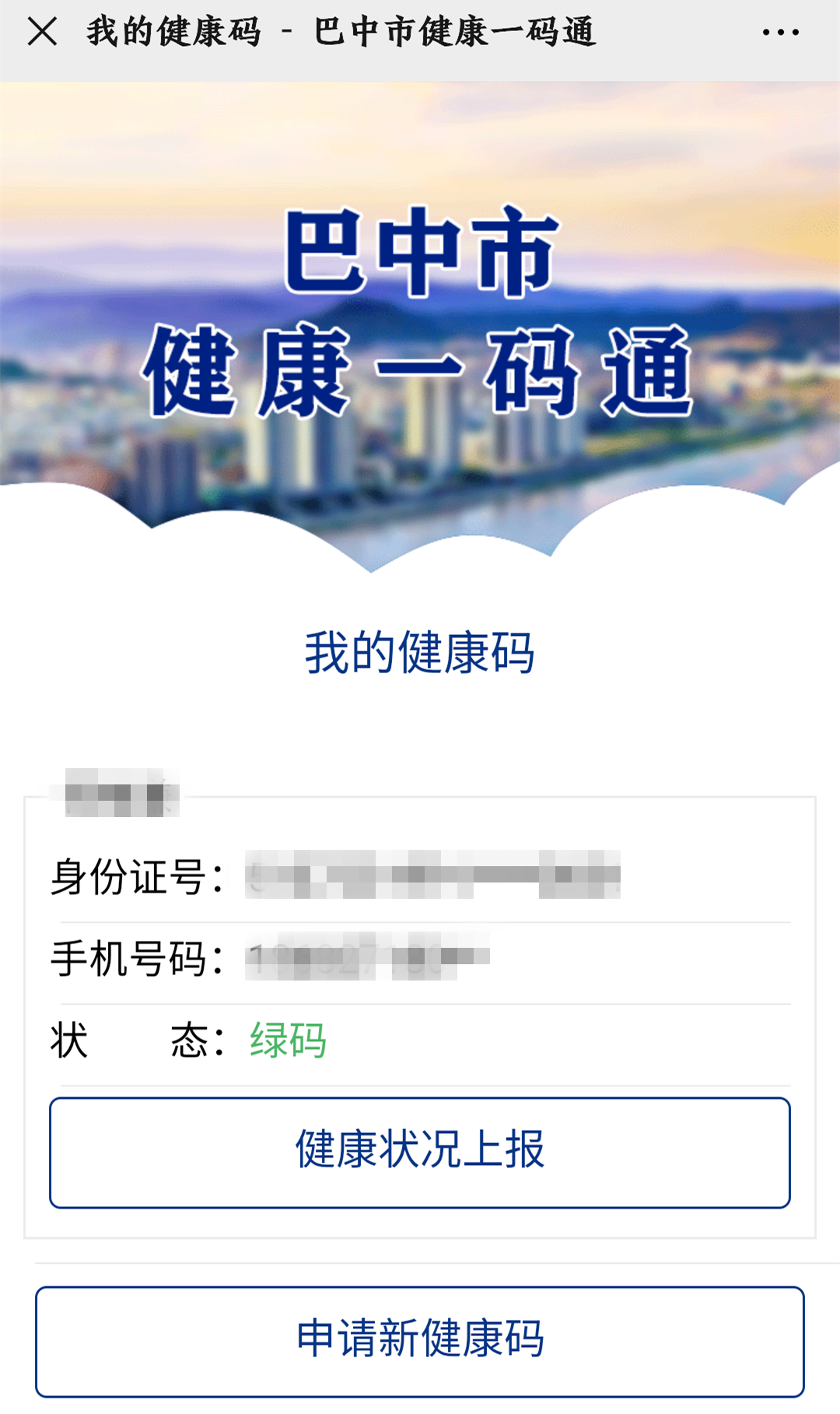Tap 申请新健康码 to apply
This screenshot has height=1414, width=840.
coord(420,1341)
